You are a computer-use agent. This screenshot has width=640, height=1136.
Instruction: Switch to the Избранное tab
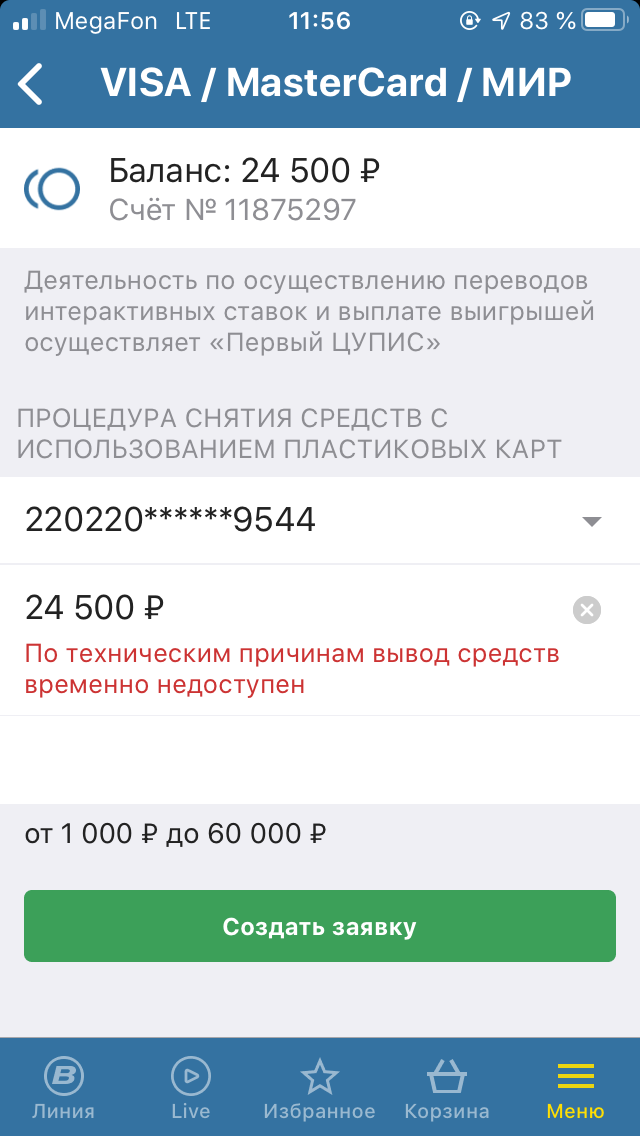(319, 1088)
